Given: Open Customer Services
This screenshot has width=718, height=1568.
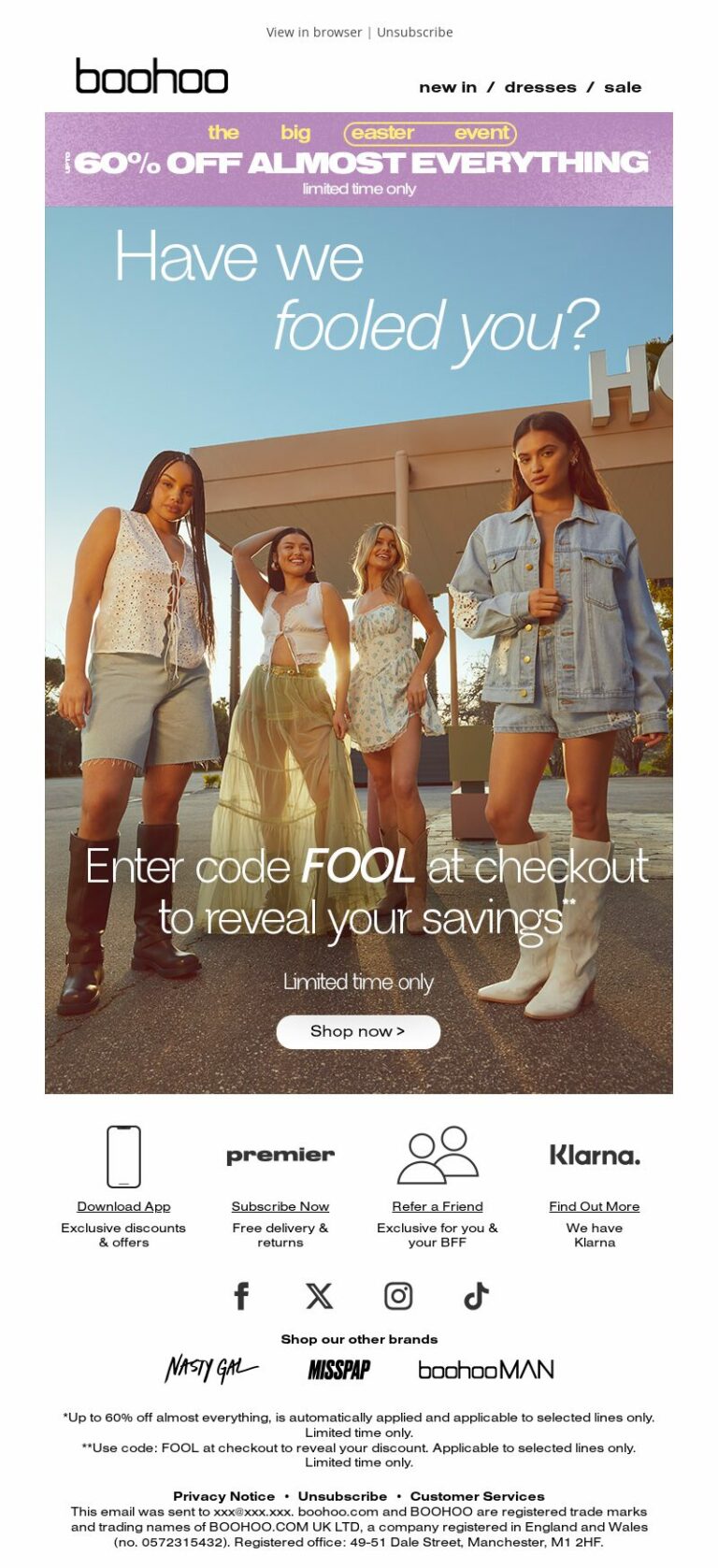Looking at the screenshot, I should coord(477,1496).
